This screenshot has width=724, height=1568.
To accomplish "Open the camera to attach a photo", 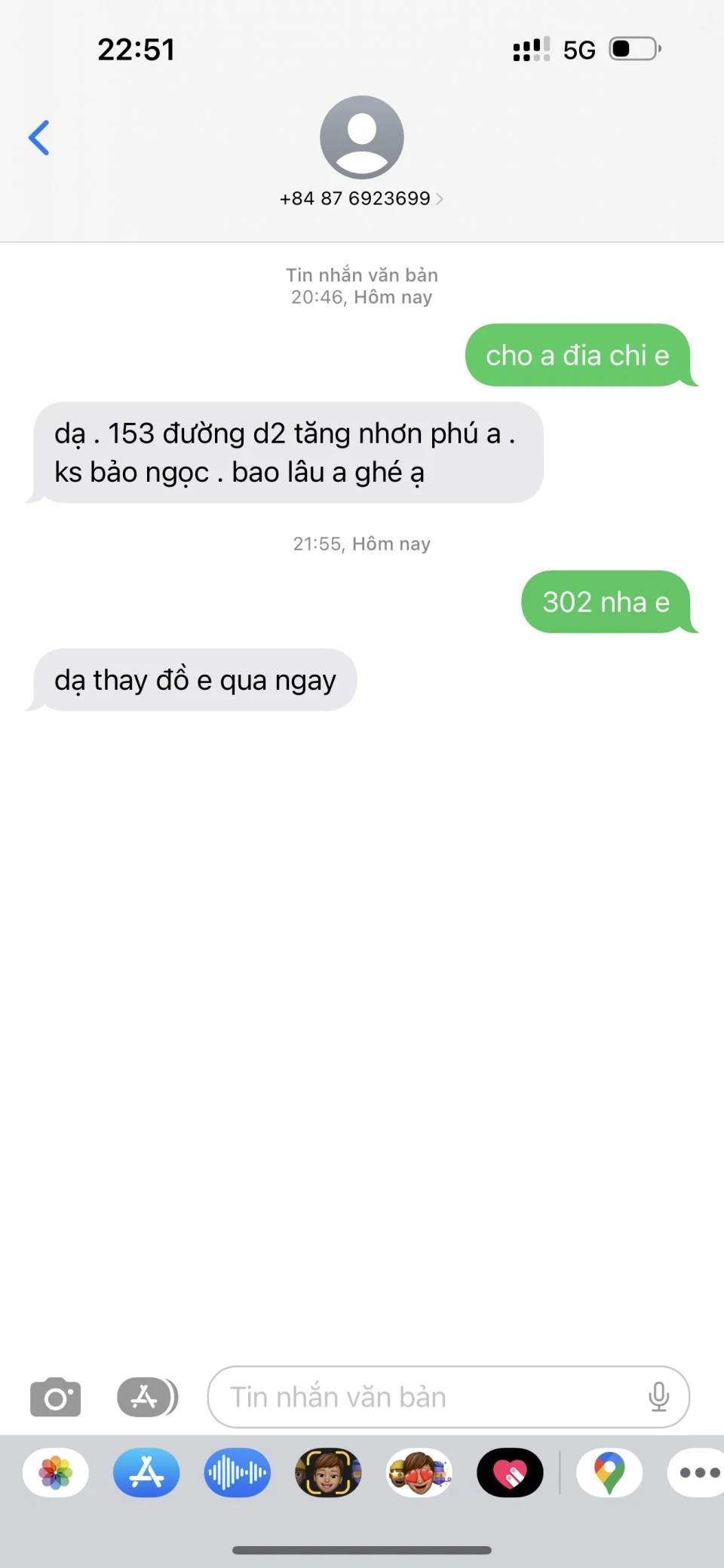I will [x=55, y=1397].
